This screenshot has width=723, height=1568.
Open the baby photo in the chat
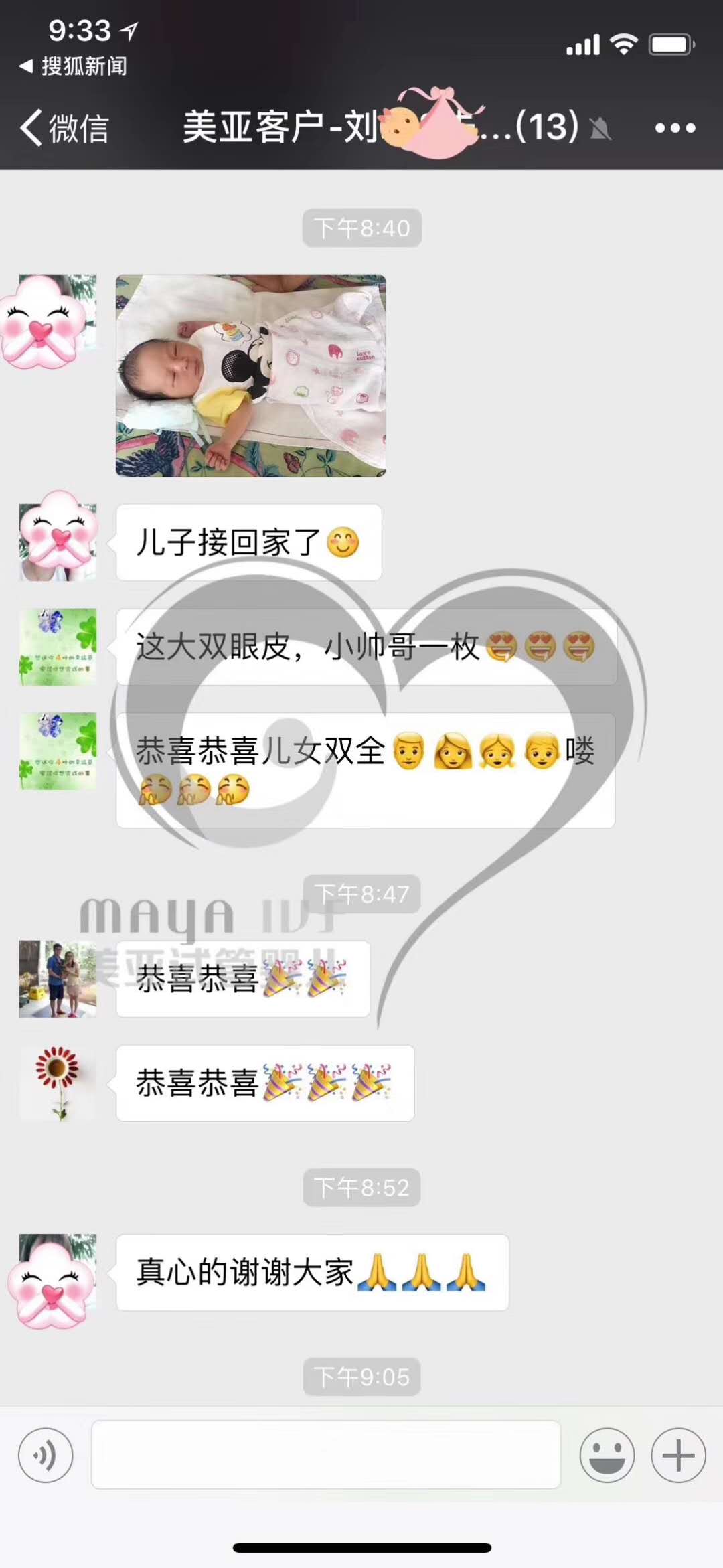pyautogui.click(x=250, y=375)
